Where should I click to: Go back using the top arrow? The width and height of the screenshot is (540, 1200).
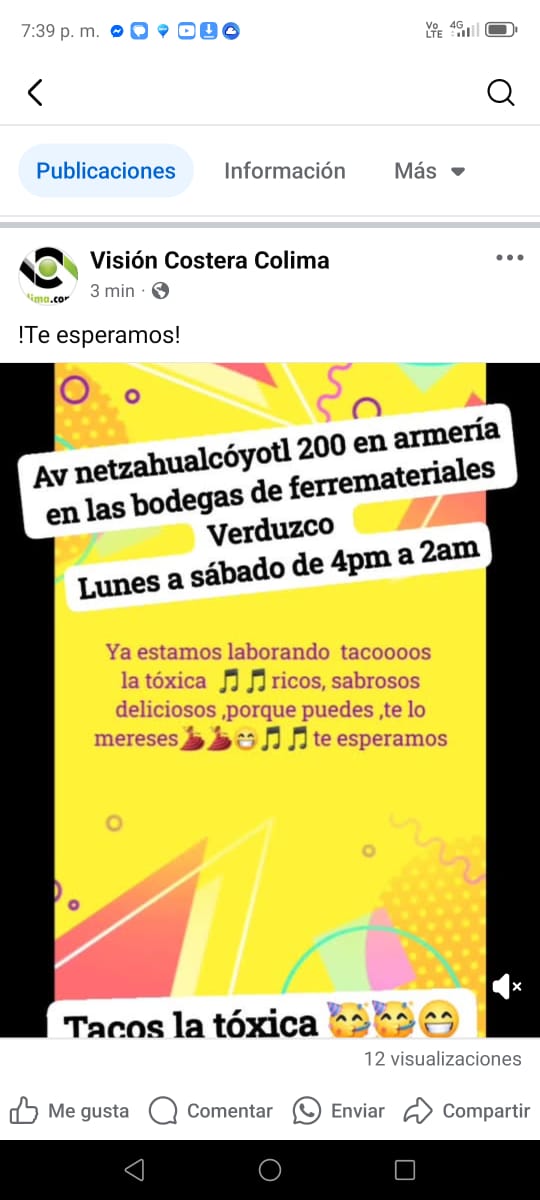pyautogui.click(x=35, y=93)
